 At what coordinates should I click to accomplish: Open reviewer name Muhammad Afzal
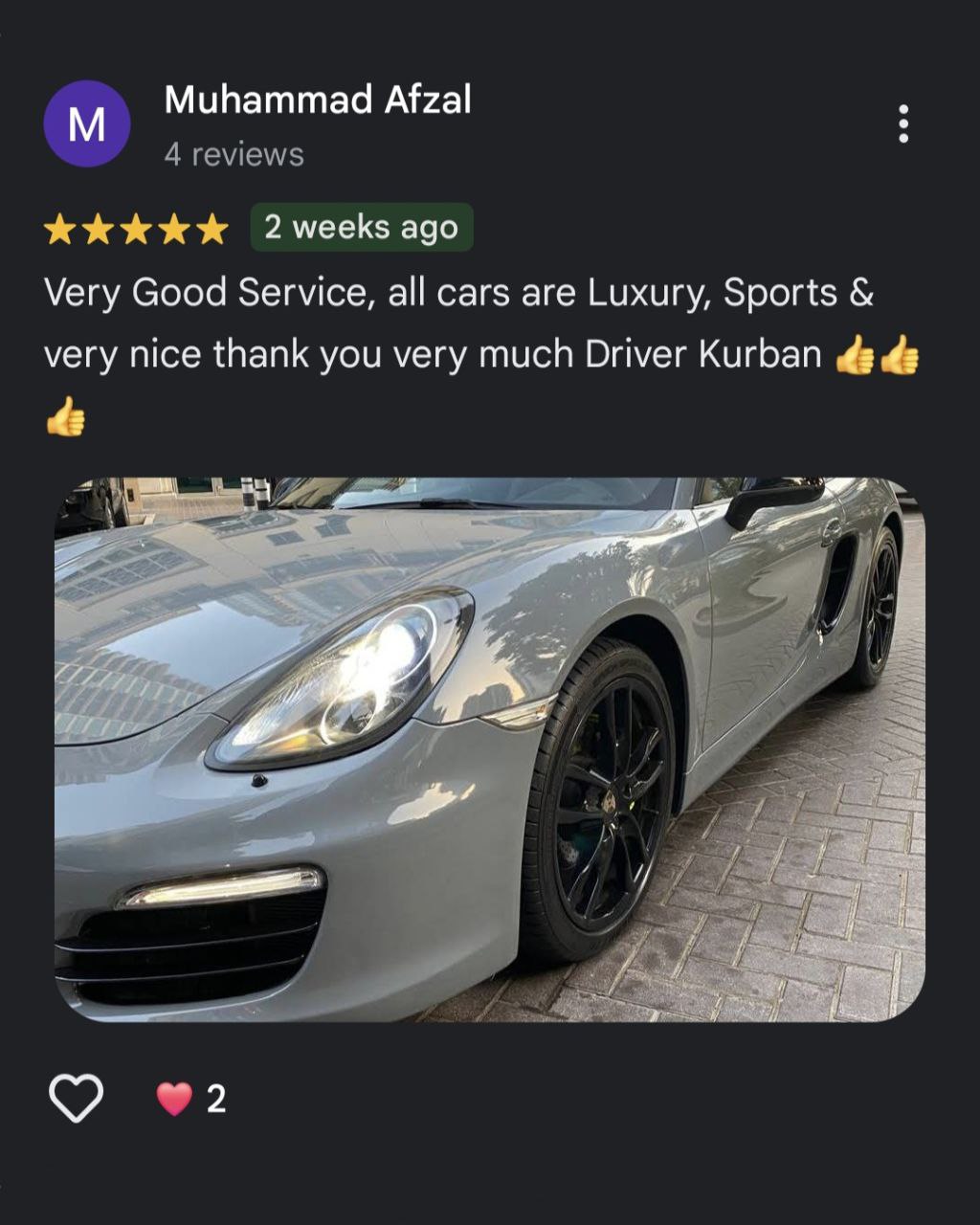[318, 100]
